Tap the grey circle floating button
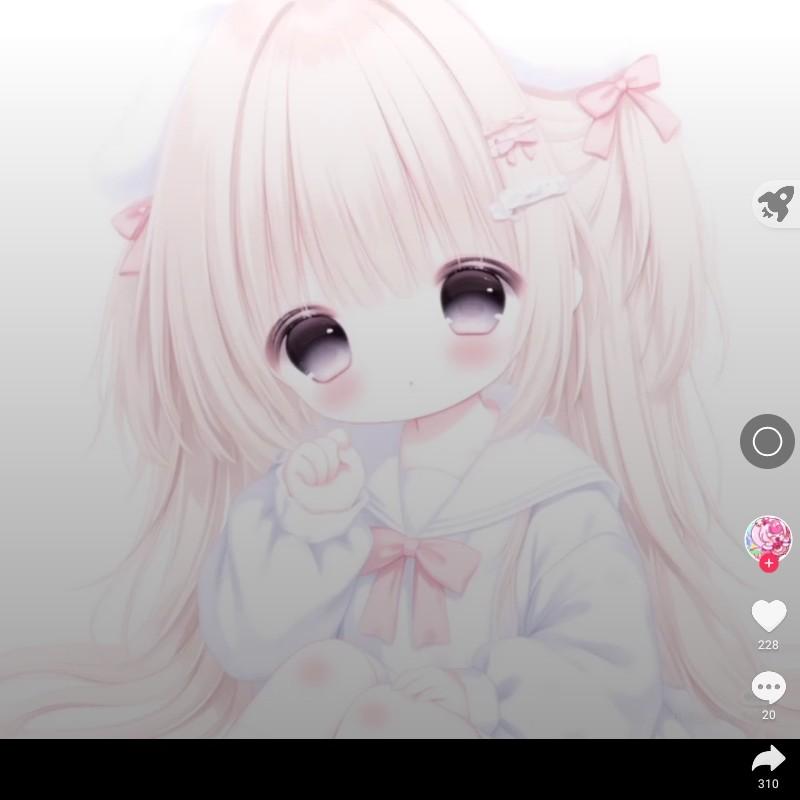Screen dimensions: 800x800 pyautogui.click(x=767, y=441)
